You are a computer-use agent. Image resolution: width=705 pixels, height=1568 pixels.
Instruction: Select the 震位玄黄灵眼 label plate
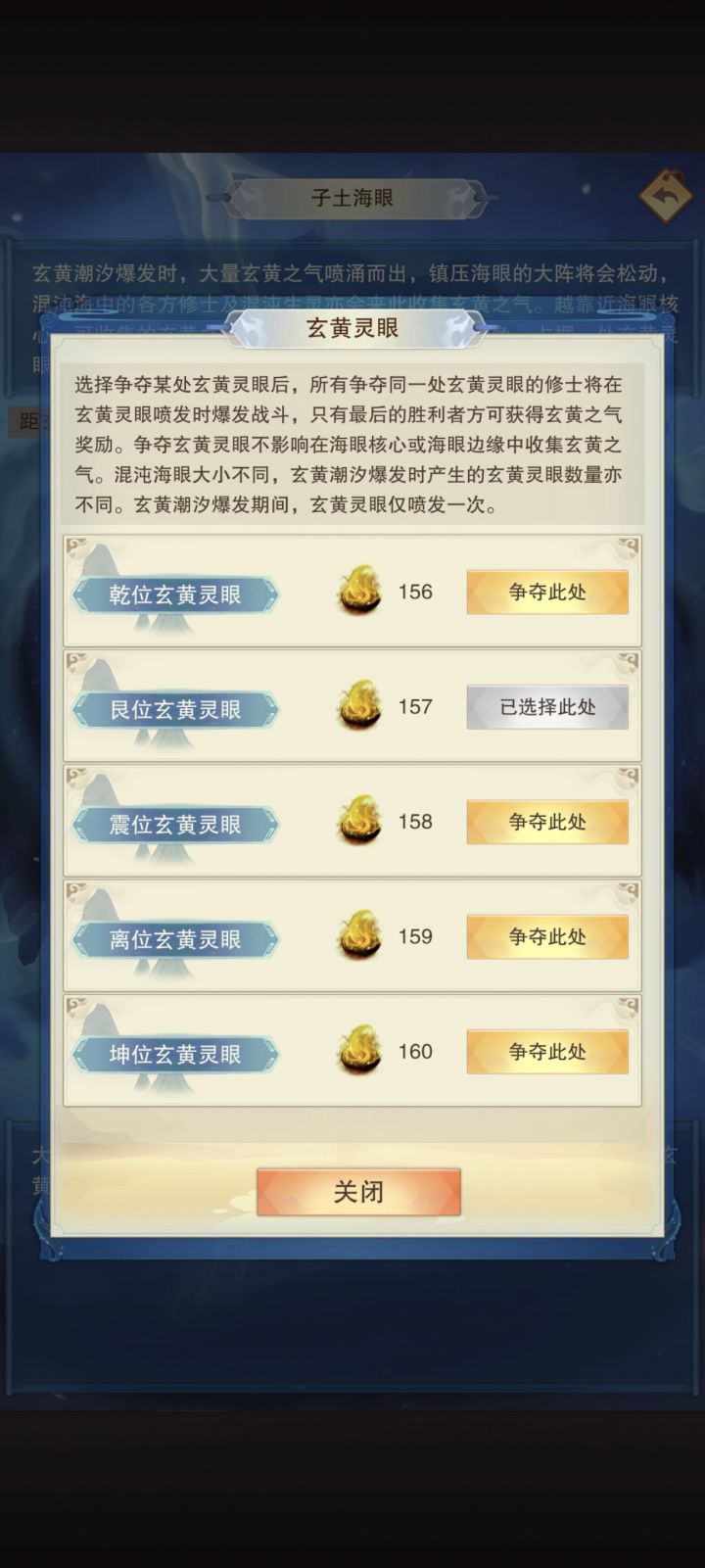click(174, 824)
